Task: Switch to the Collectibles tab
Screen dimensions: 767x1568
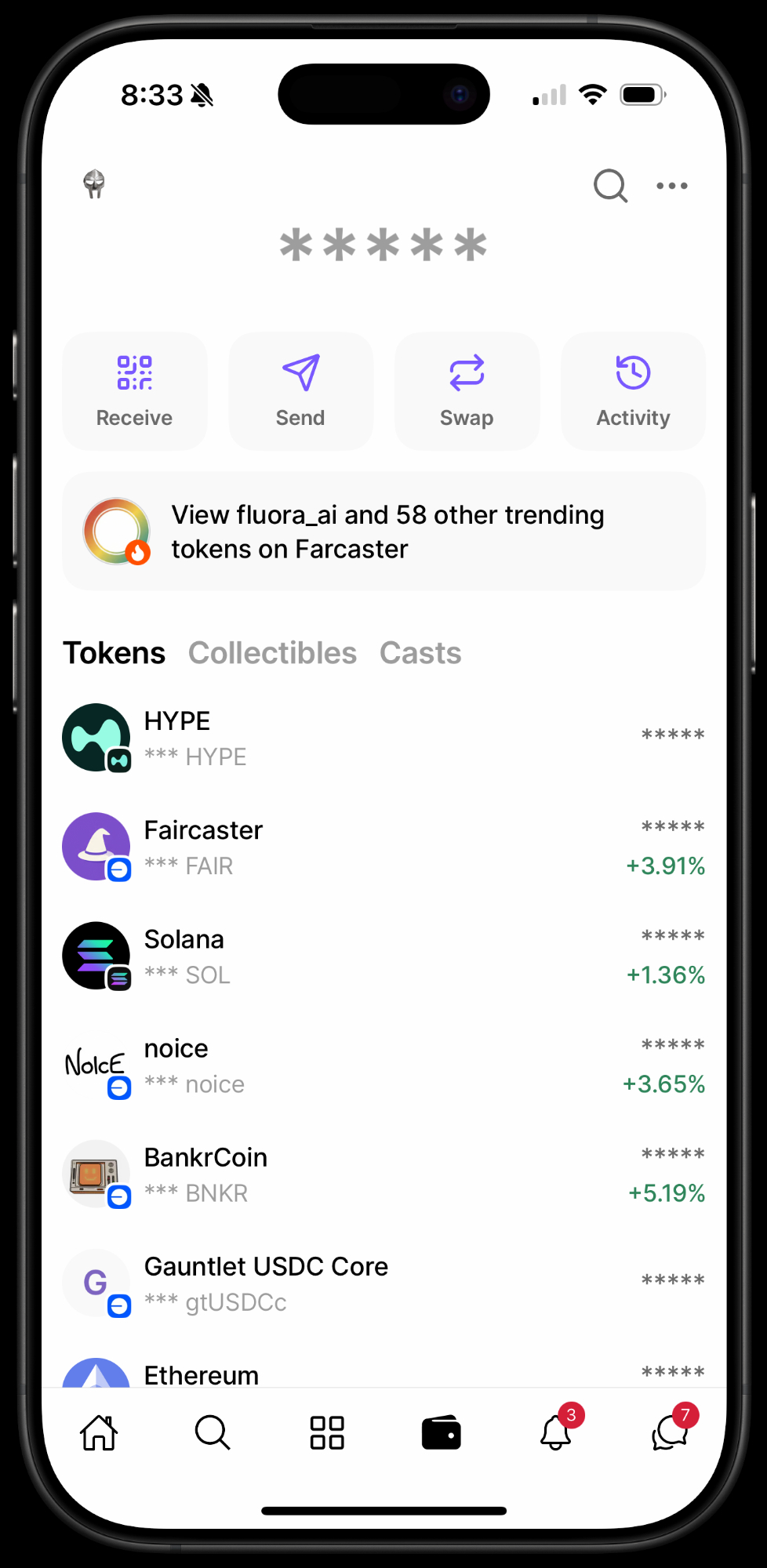Action: pyautogui.click(x=272, y=653)
